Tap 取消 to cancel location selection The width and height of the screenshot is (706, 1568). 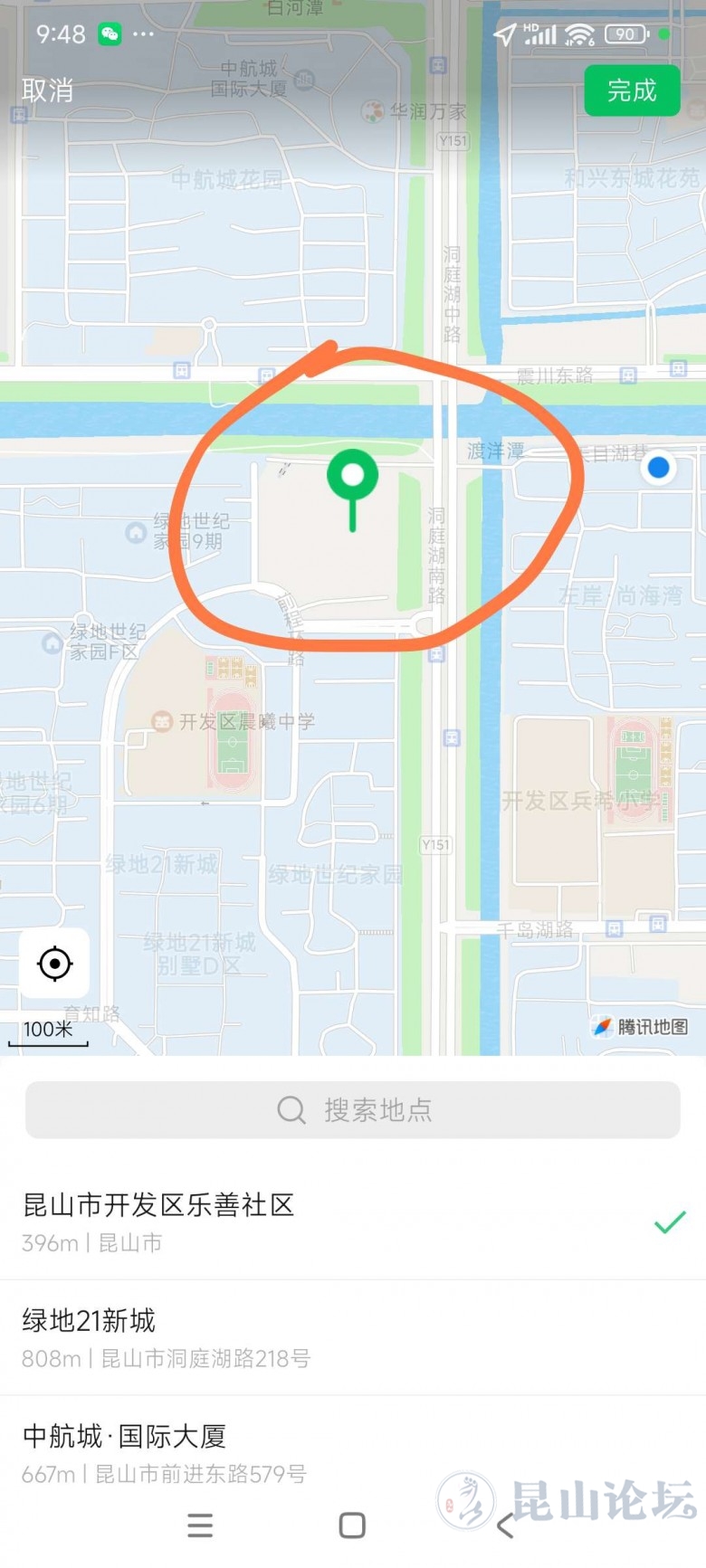(47, 90)
